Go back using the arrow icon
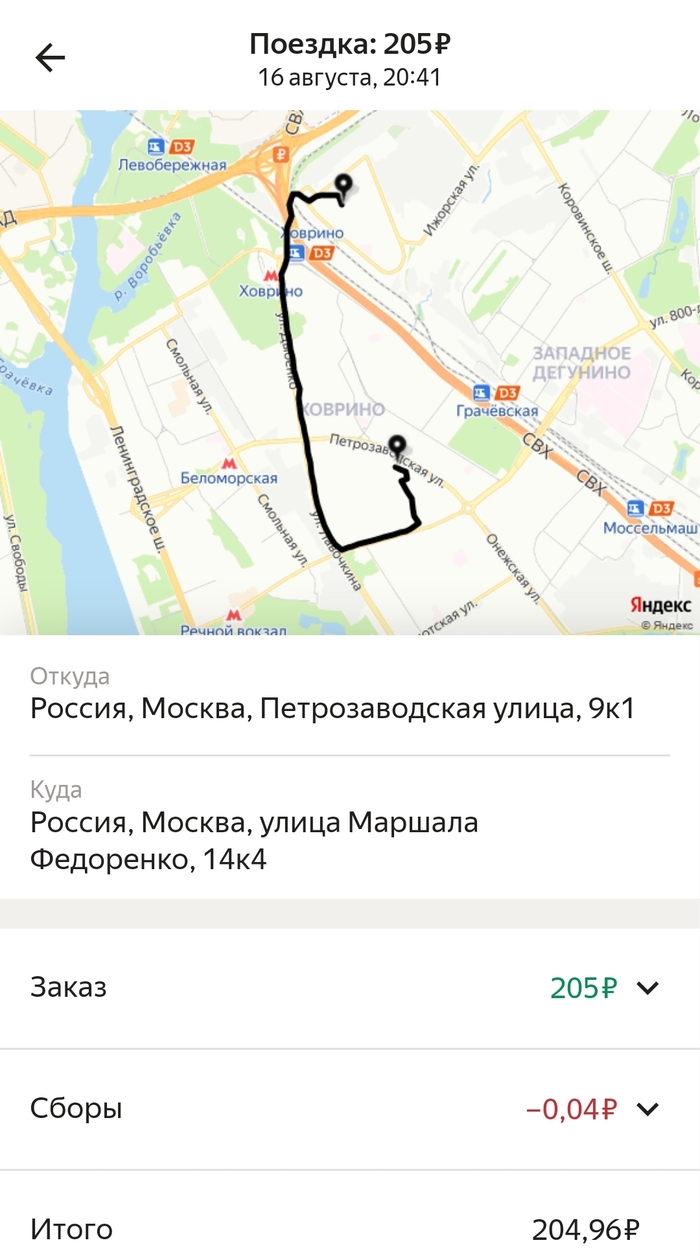Viewport: 700px width, 1260px height. pyautogui.click(x=50, y=58)
